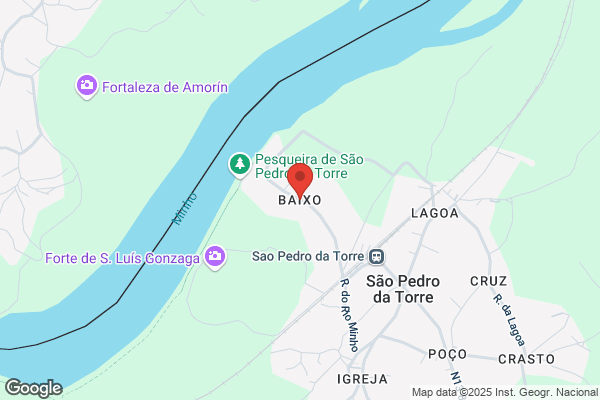Select the red location pin at Baixo
600x400 pixels.
(300, 180)
